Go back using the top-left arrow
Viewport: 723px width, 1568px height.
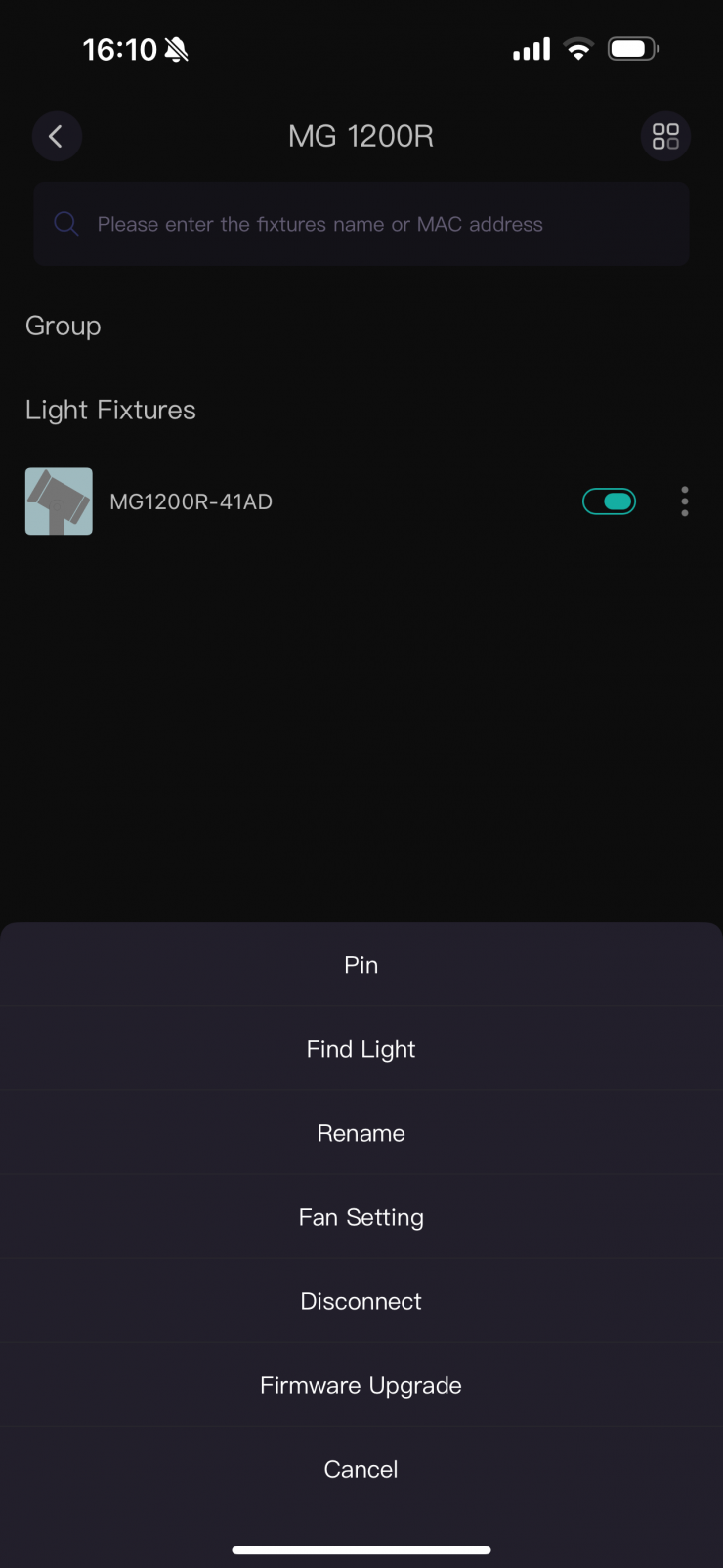(57, 137)
